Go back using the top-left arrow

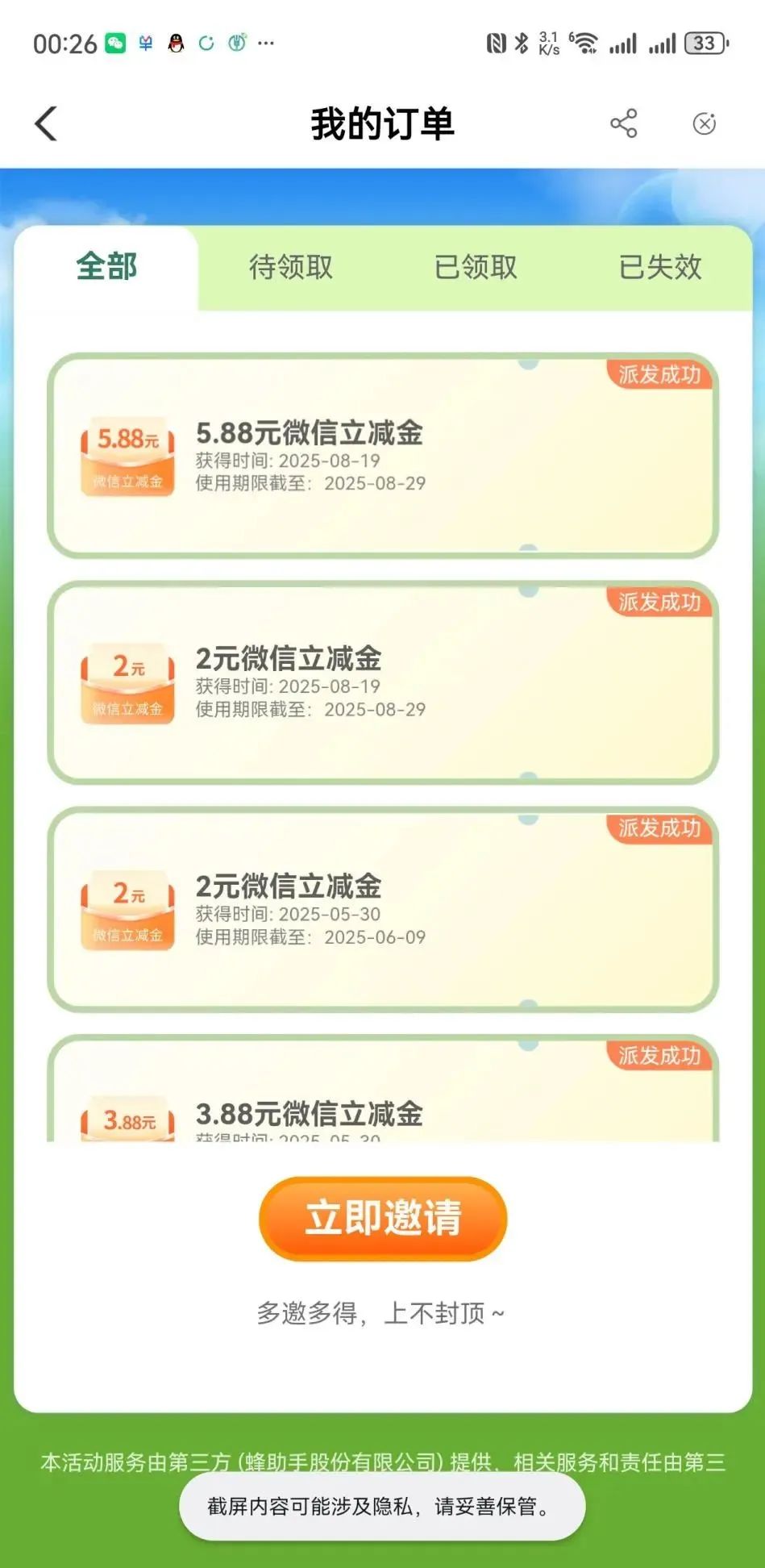[x=47, y=124]
